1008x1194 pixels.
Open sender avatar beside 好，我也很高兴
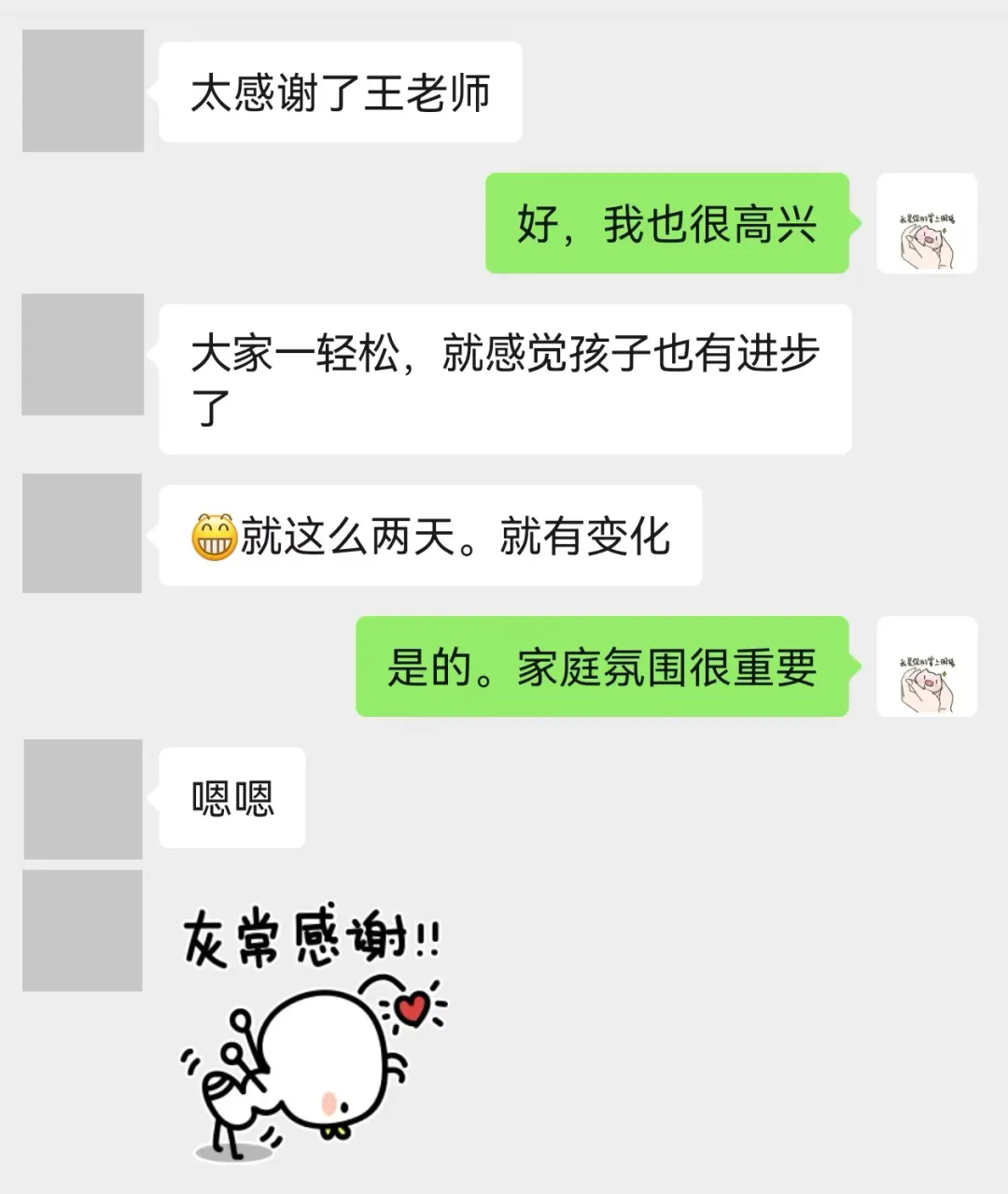pyautogui.click(x=927, y=223)
